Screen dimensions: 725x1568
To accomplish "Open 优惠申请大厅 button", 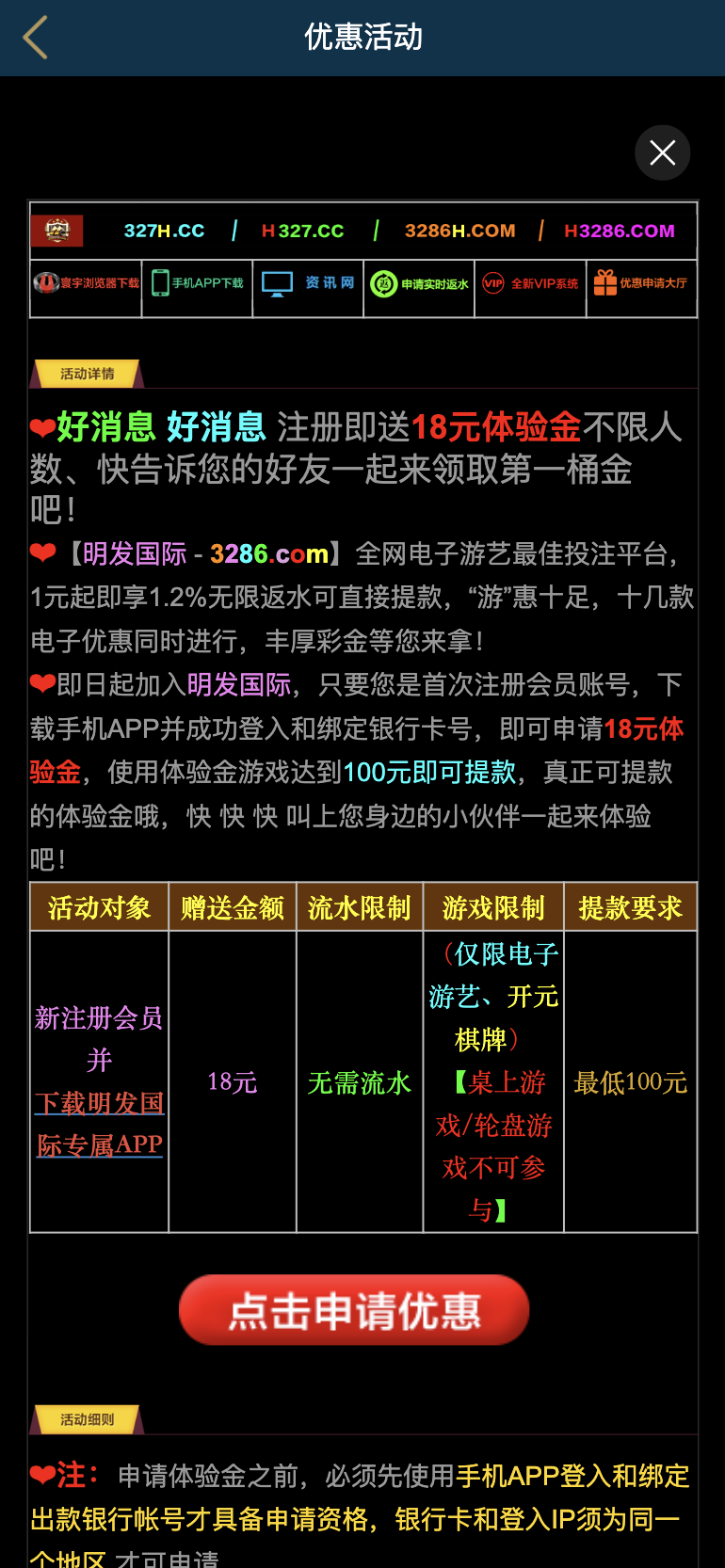I will pos(641,283).
